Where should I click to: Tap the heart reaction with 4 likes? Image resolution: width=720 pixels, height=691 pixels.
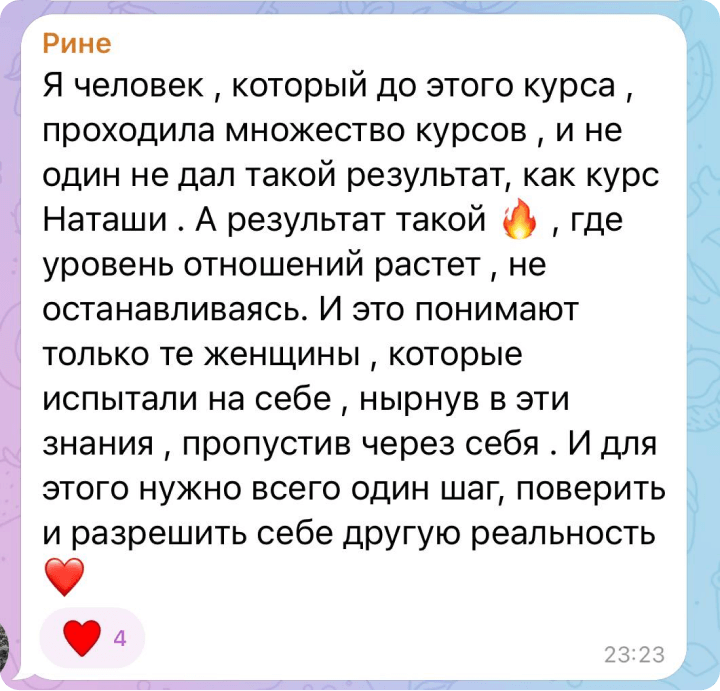pos(92,637)
